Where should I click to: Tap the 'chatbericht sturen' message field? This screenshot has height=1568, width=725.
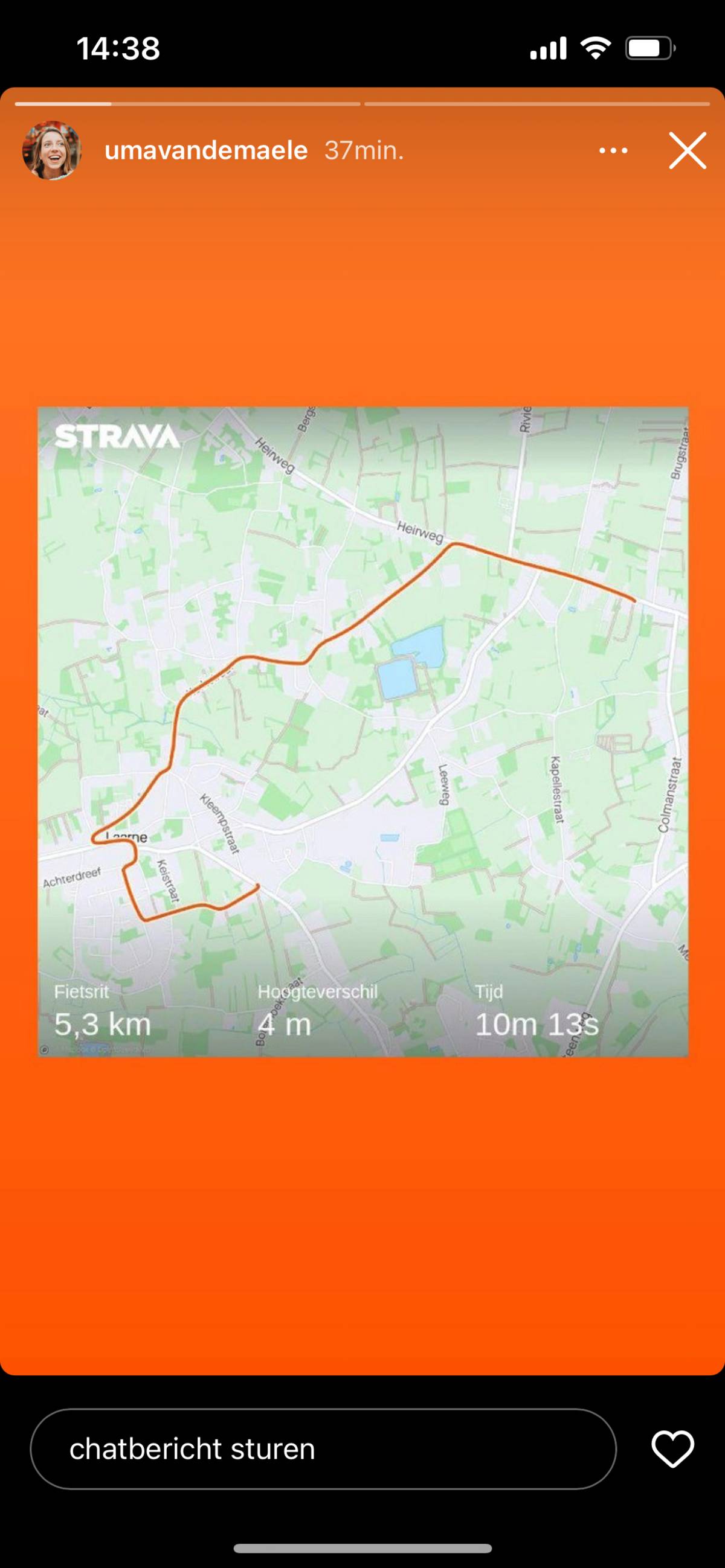coord(323,1449)
